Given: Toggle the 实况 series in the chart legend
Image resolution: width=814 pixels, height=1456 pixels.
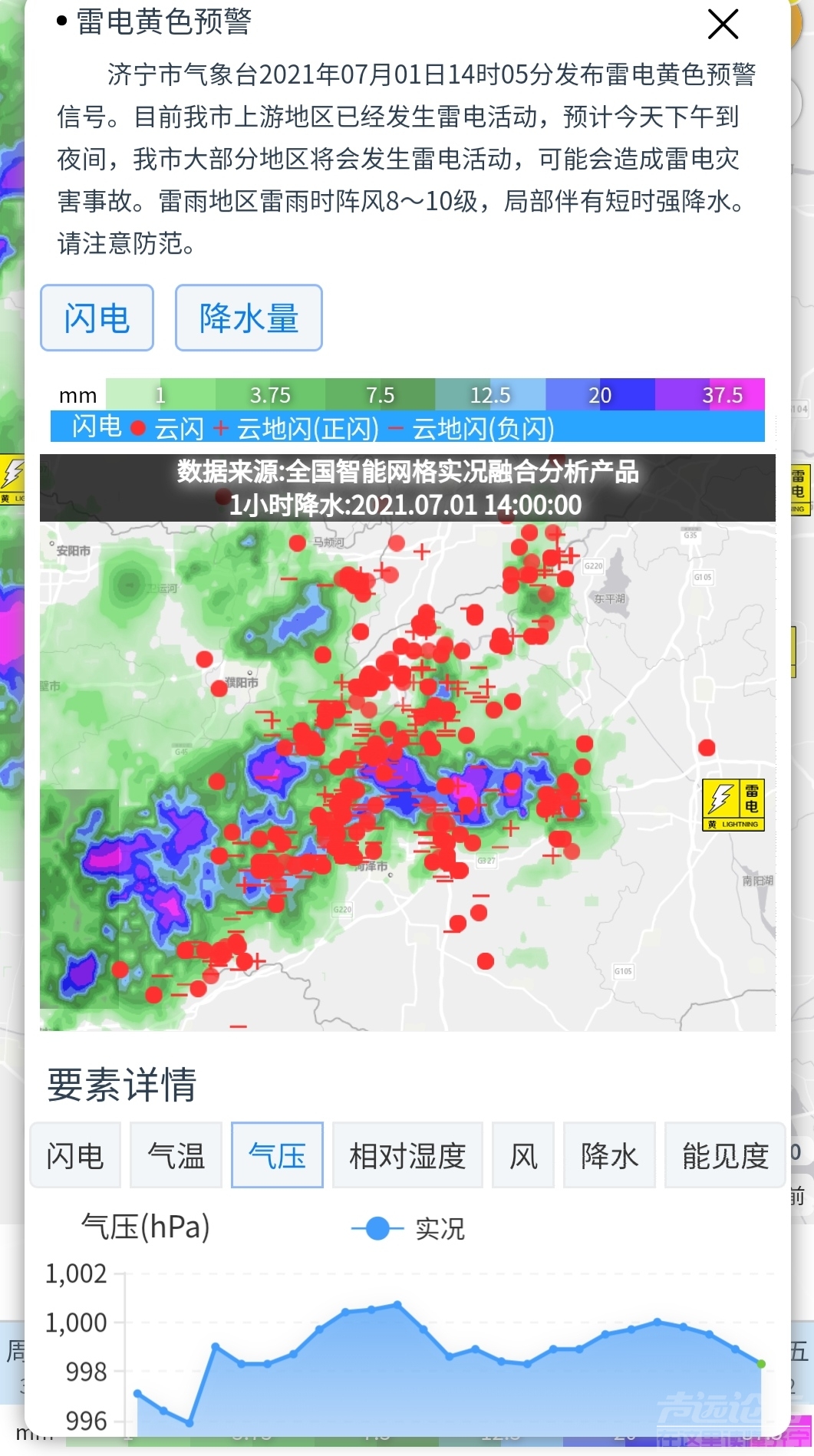Looking at the screenshot, I should (x=408, y=1229).
